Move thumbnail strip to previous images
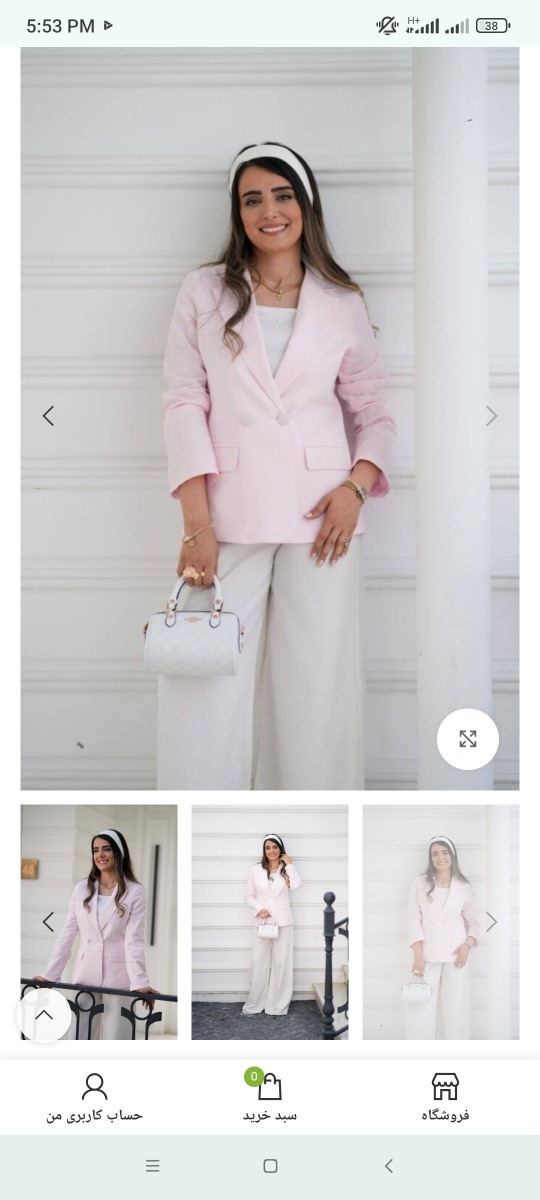Viewport: 540px width, 1200px height. (x=48, y=922)
